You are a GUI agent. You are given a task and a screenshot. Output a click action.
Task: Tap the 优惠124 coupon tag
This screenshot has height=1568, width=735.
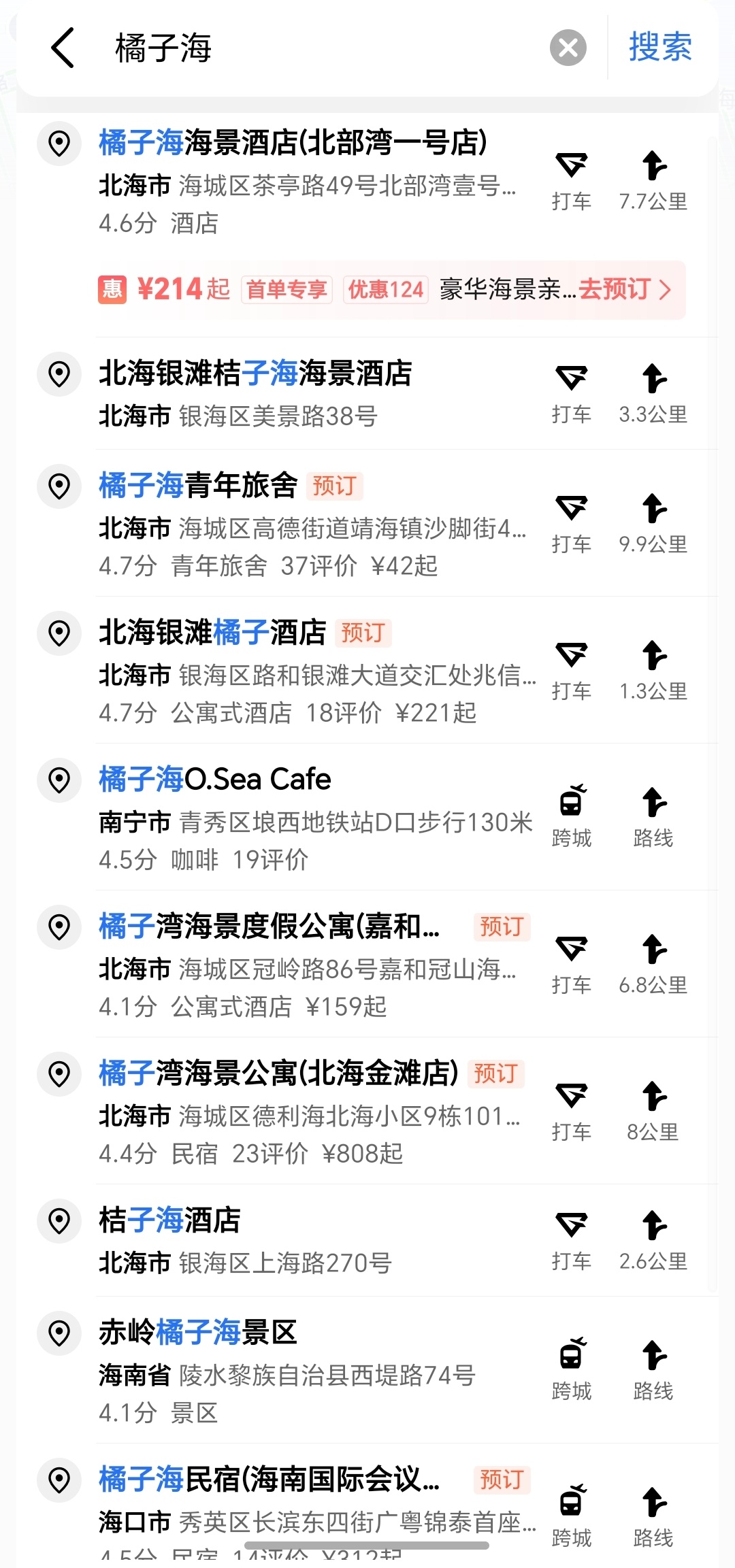pos(385,289)
